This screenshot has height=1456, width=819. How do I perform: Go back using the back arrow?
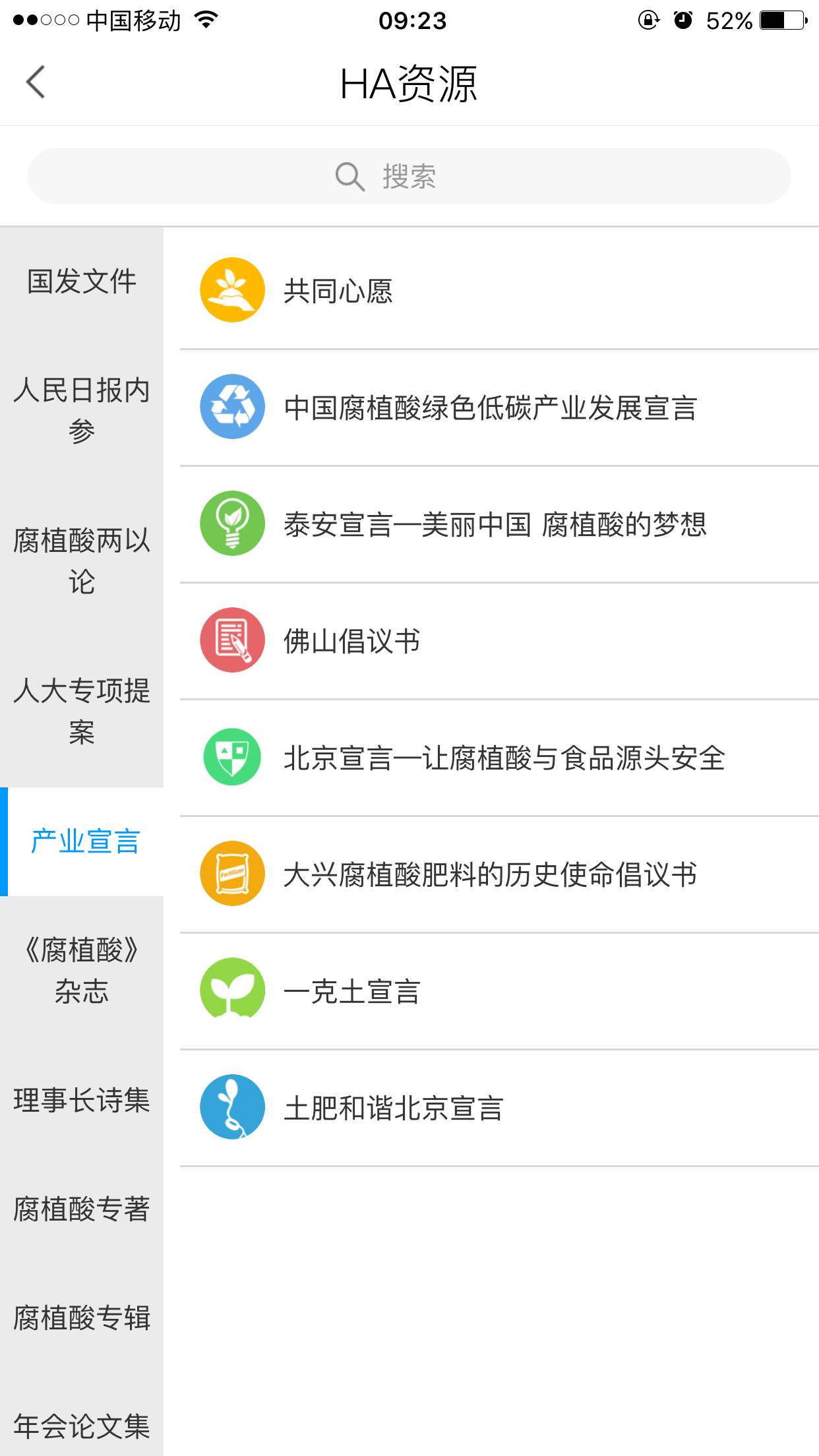[x=36, y=82]
